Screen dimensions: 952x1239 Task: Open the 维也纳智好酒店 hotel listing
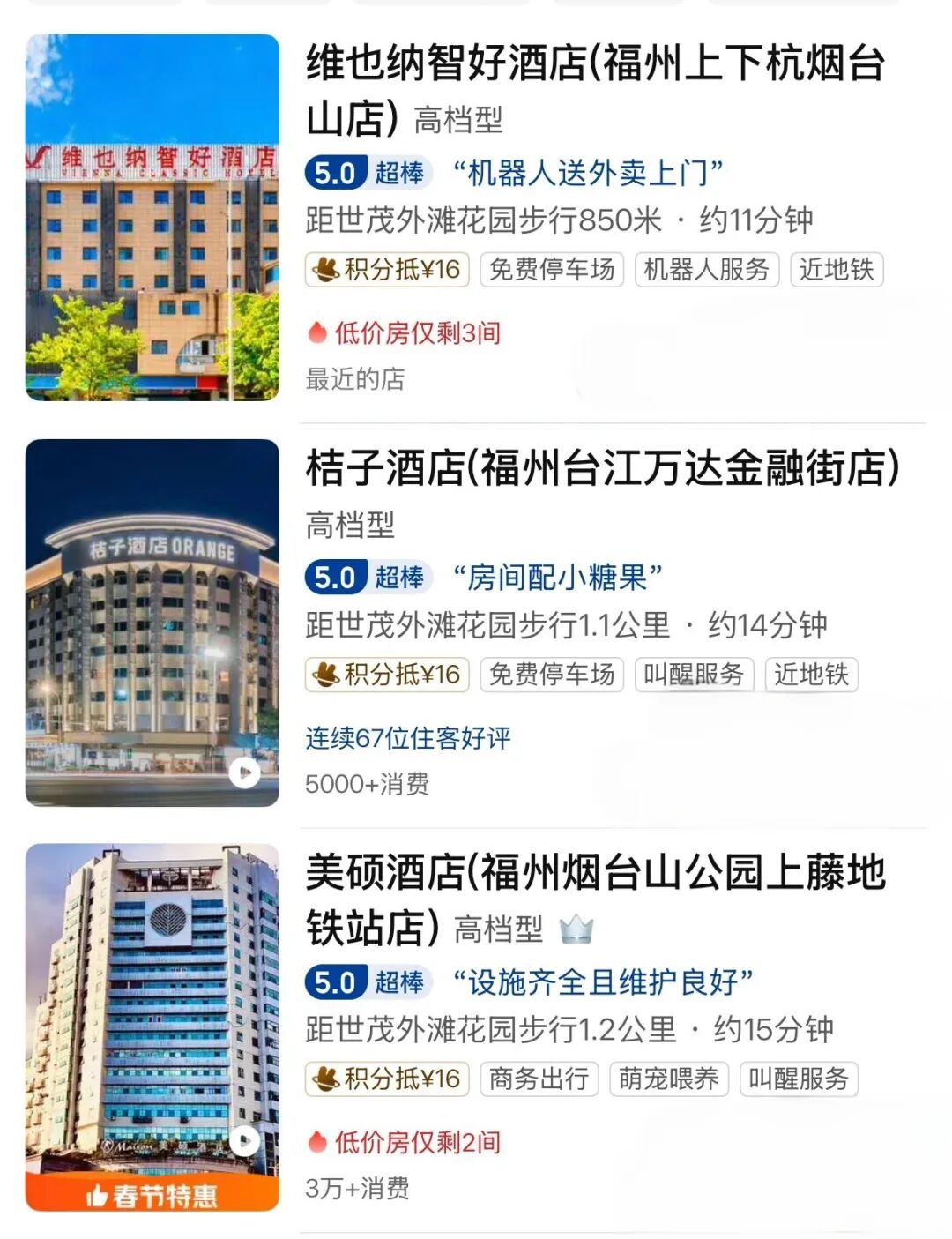[595, 63]
